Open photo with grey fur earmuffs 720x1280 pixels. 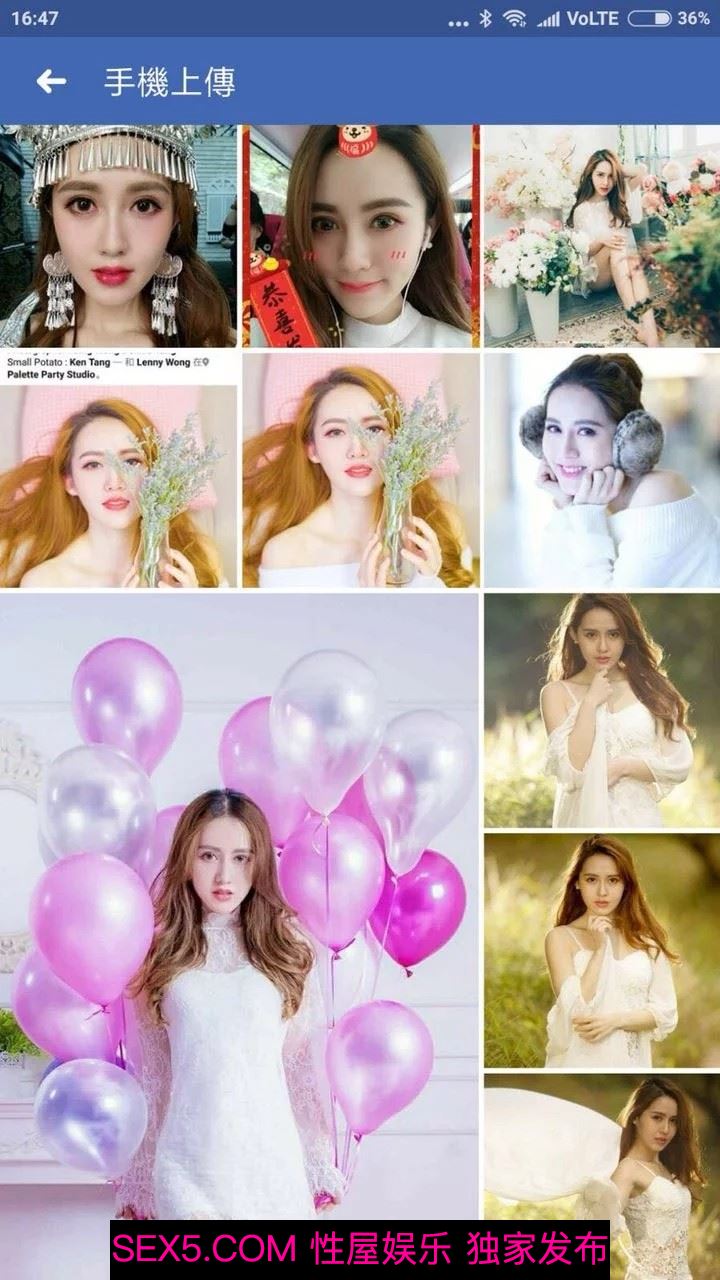(601, 470)
